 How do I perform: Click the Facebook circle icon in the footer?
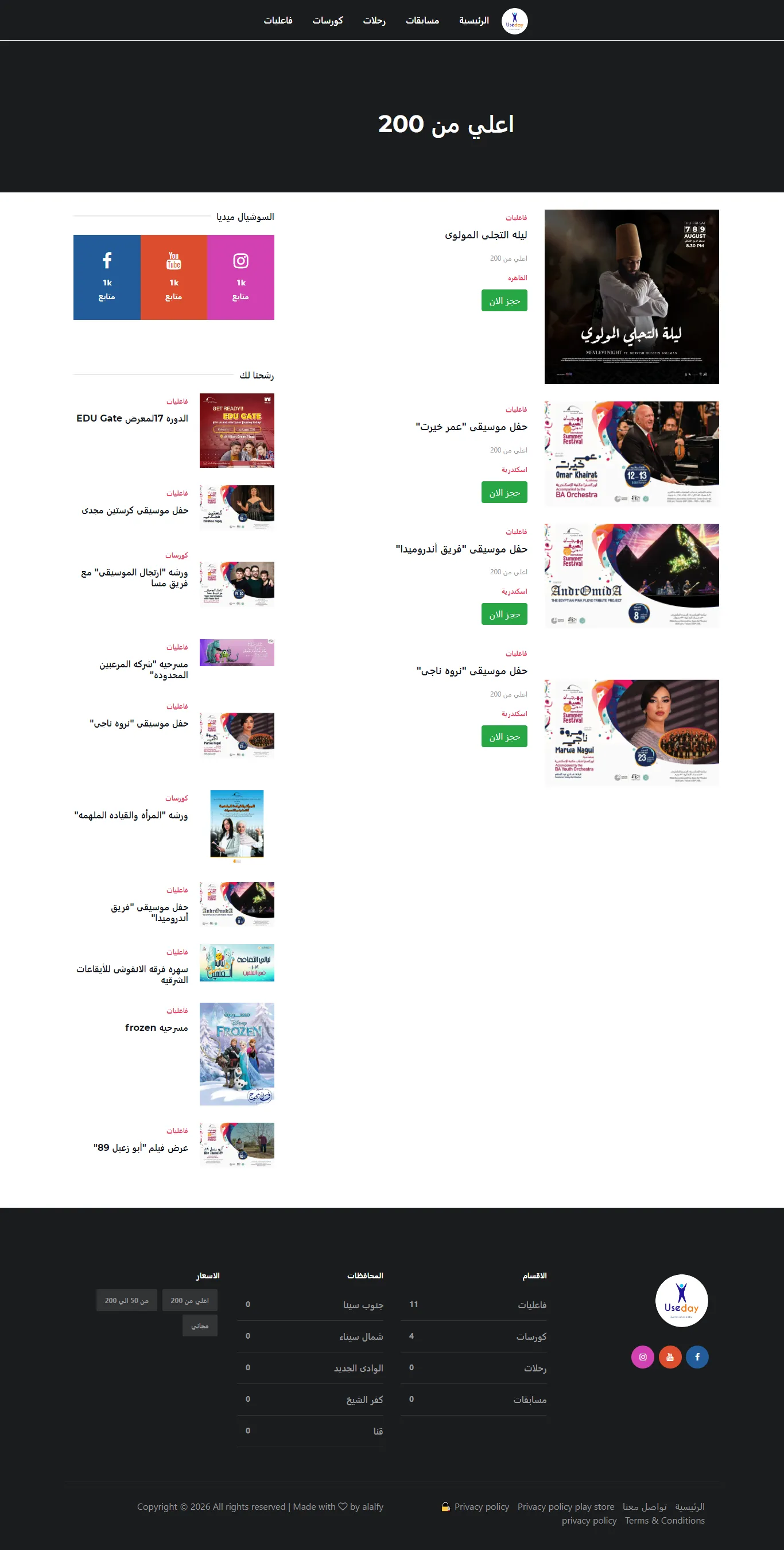[697, 1357]
